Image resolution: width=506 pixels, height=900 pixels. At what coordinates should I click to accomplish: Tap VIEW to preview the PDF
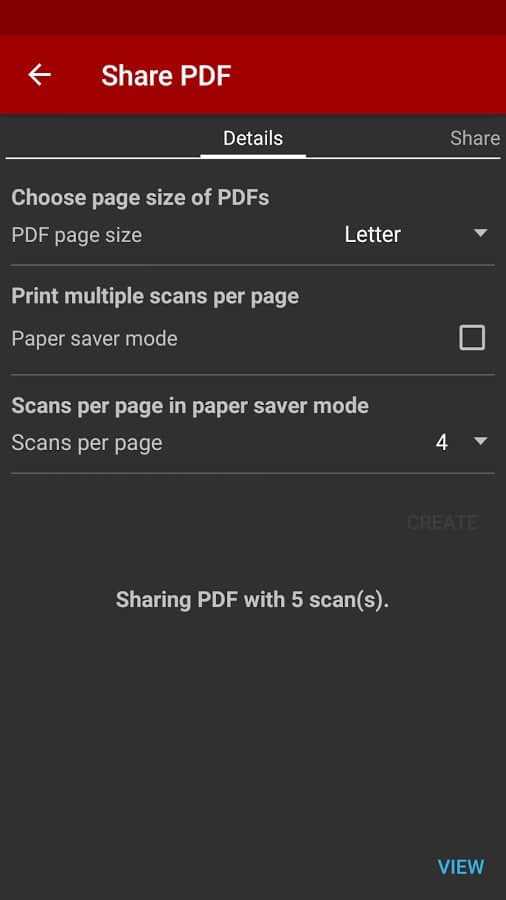(x=461, y=867)
